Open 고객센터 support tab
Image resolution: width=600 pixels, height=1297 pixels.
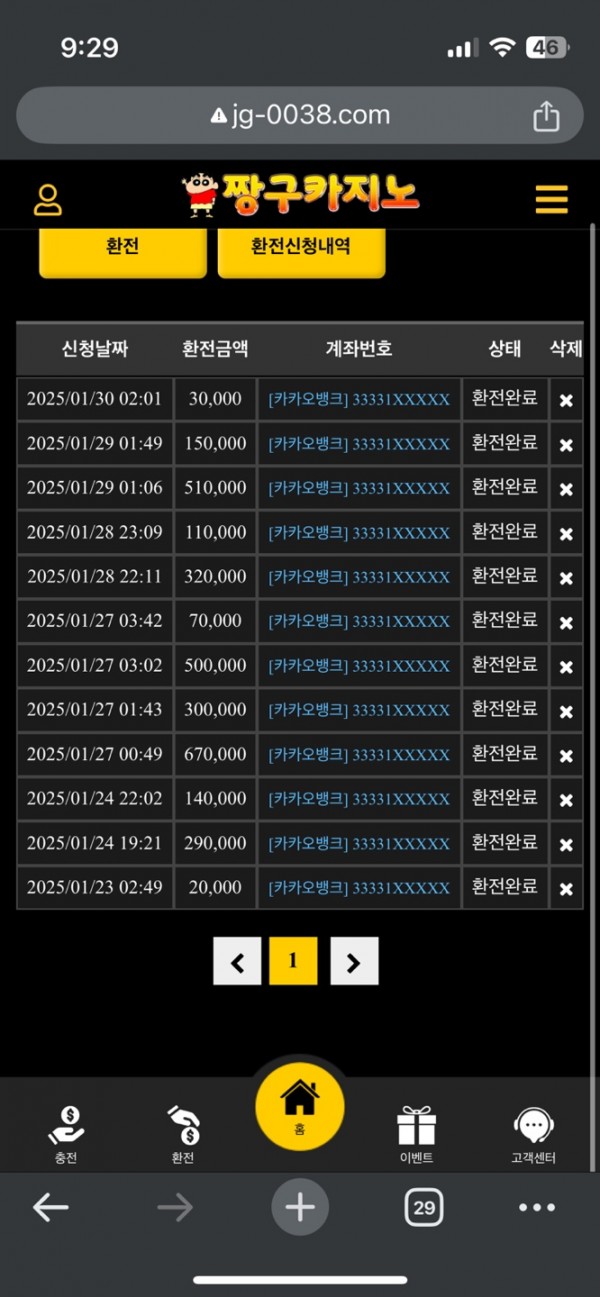coord(534,1135)
